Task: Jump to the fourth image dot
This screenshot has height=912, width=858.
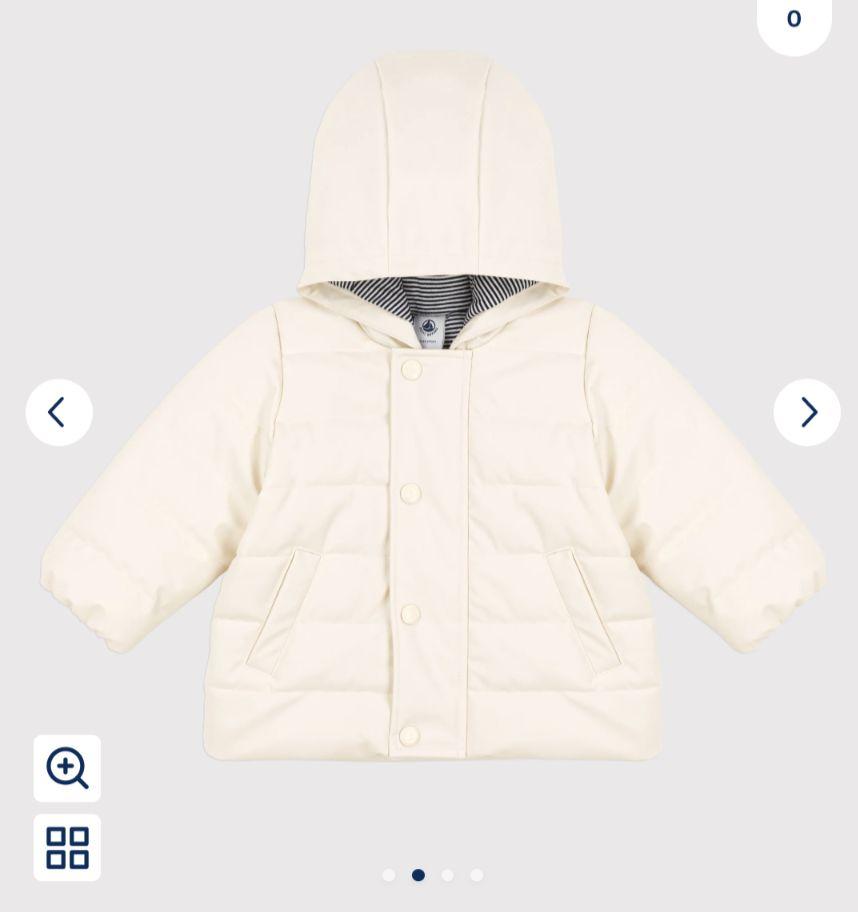Action: [x=477, y=875]
